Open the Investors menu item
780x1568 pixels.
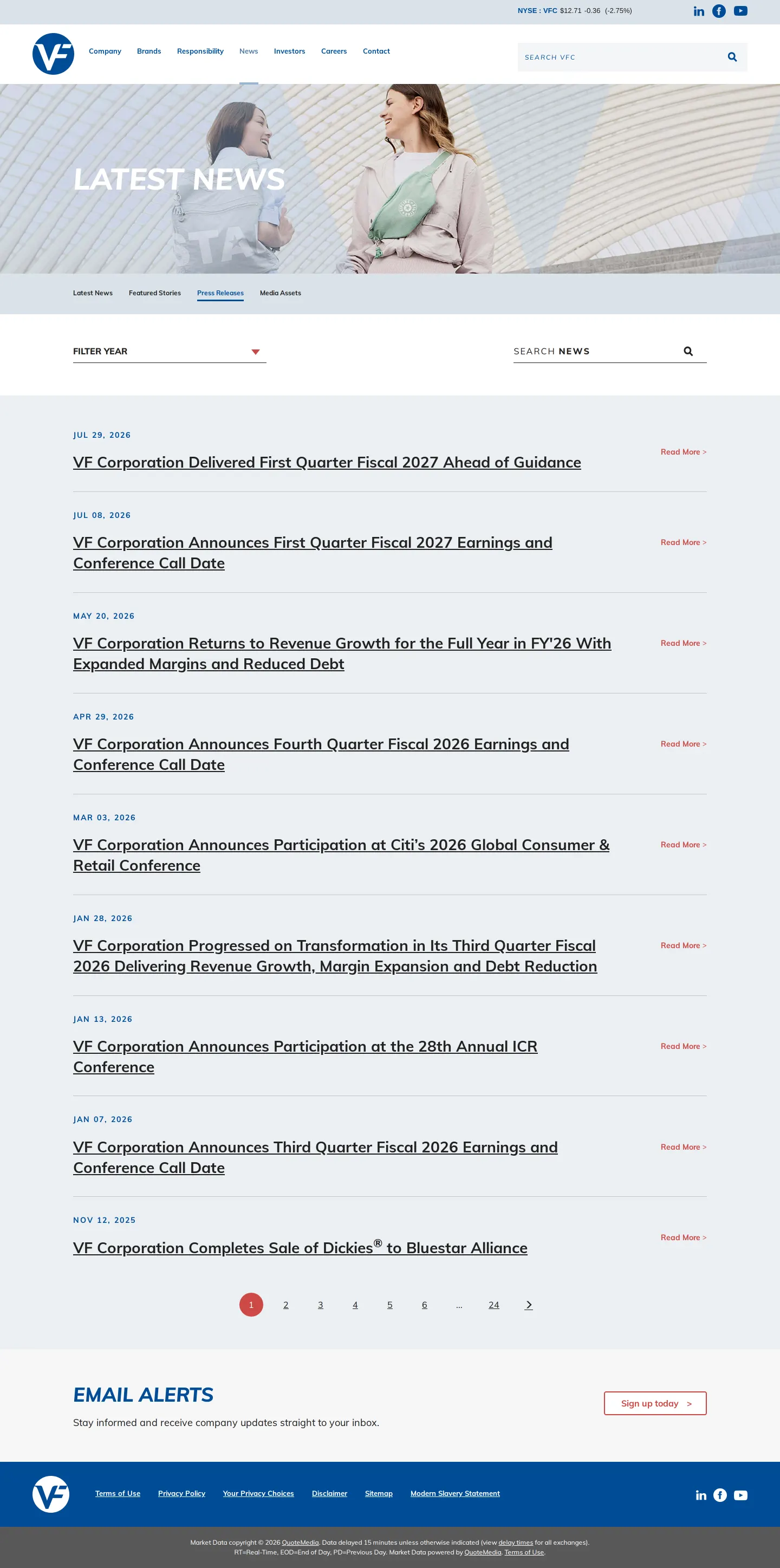[x=289, y=51]
